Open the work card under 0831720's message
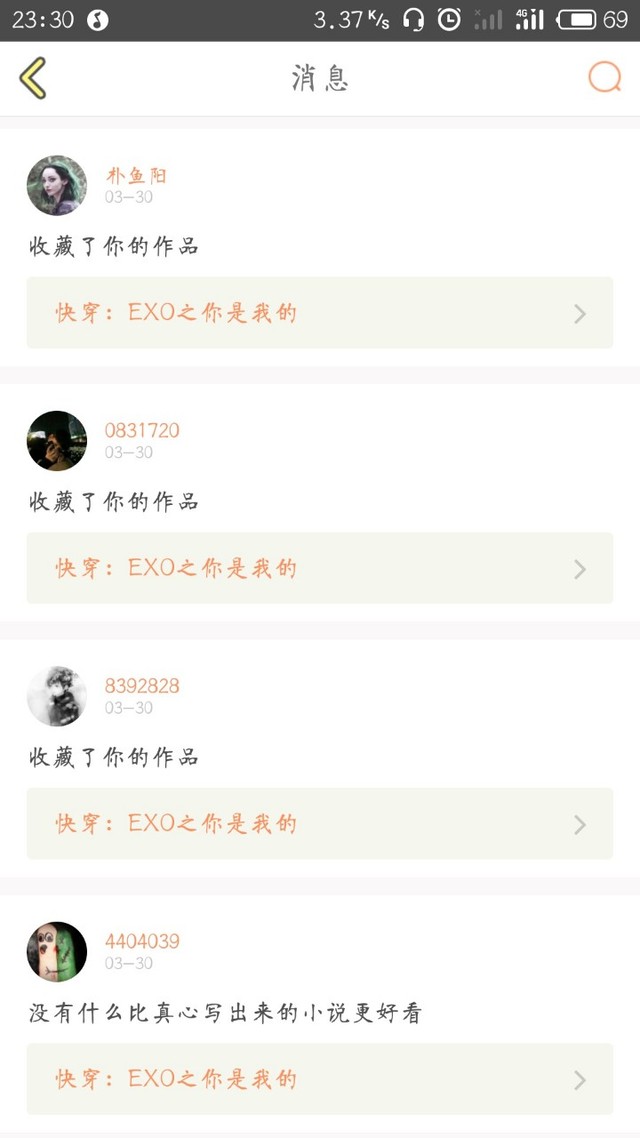640x1138 pixels. point(320,568)
